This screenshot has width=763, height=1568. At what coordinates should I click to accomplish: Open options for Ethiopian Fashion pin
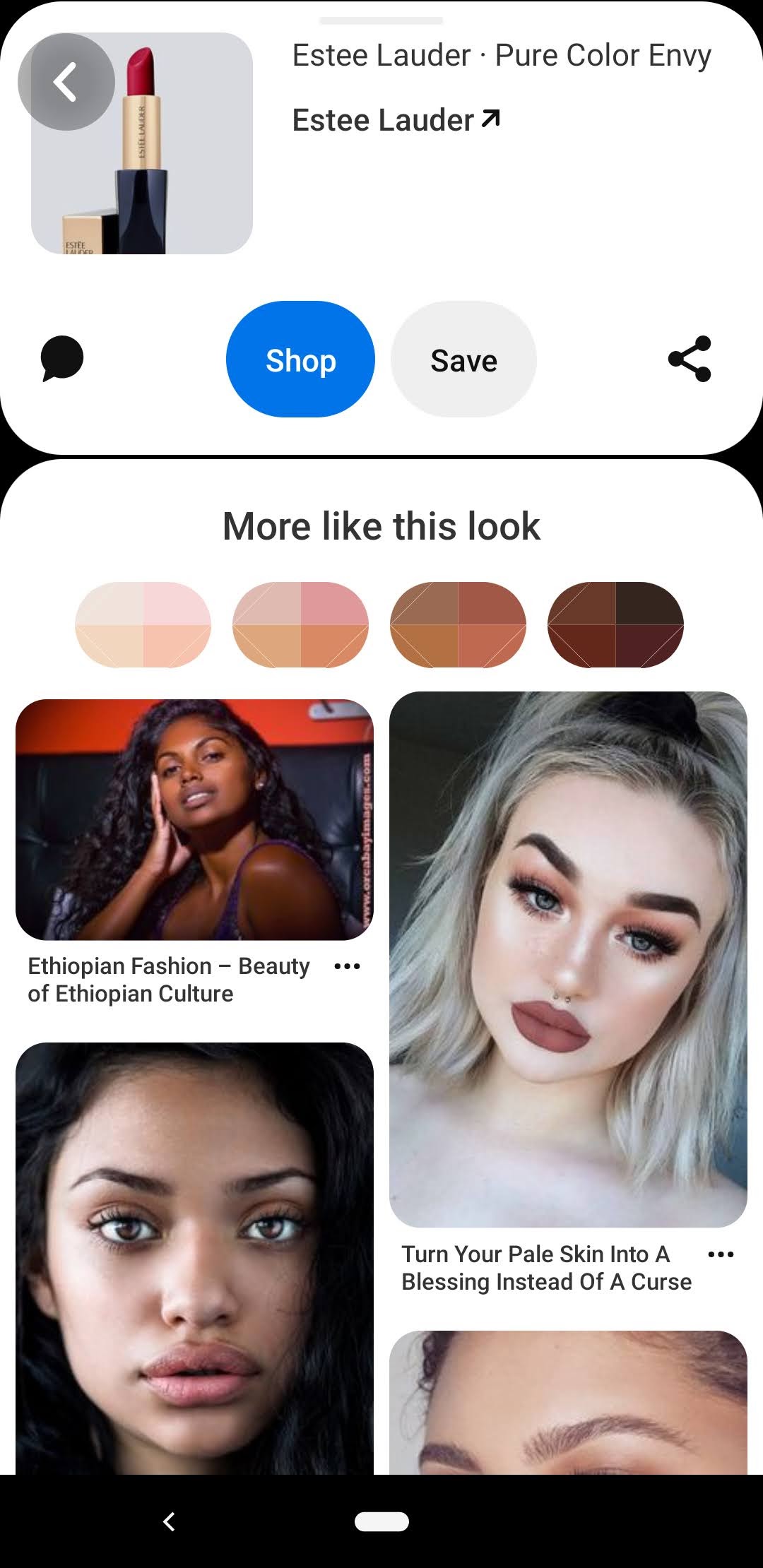(x=347, y=966)
